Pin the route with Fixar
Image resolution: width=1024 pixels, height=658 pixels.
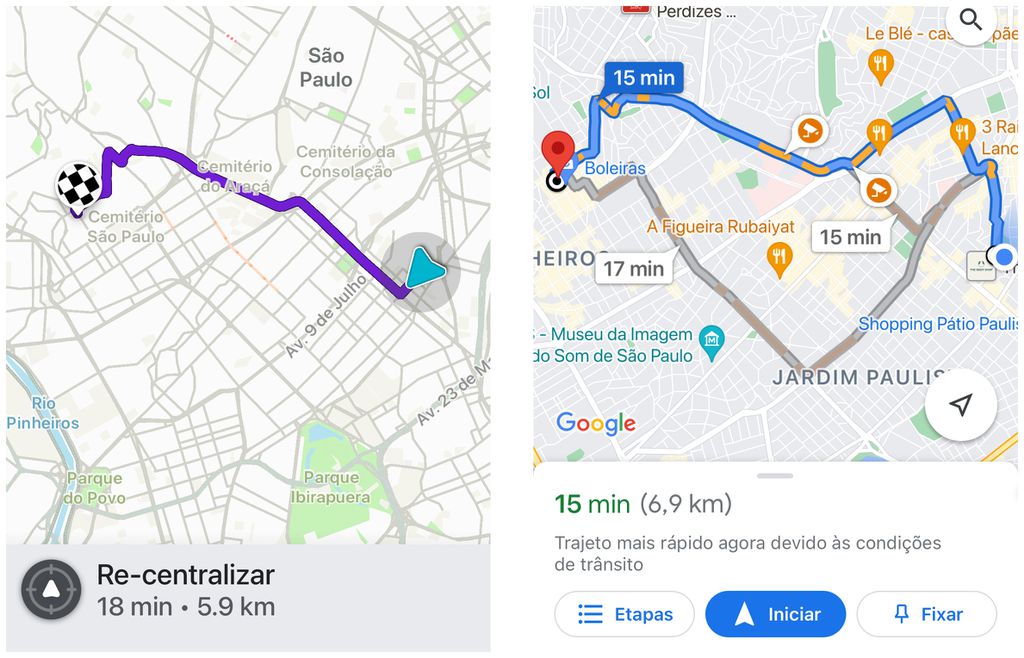point(926,614)
